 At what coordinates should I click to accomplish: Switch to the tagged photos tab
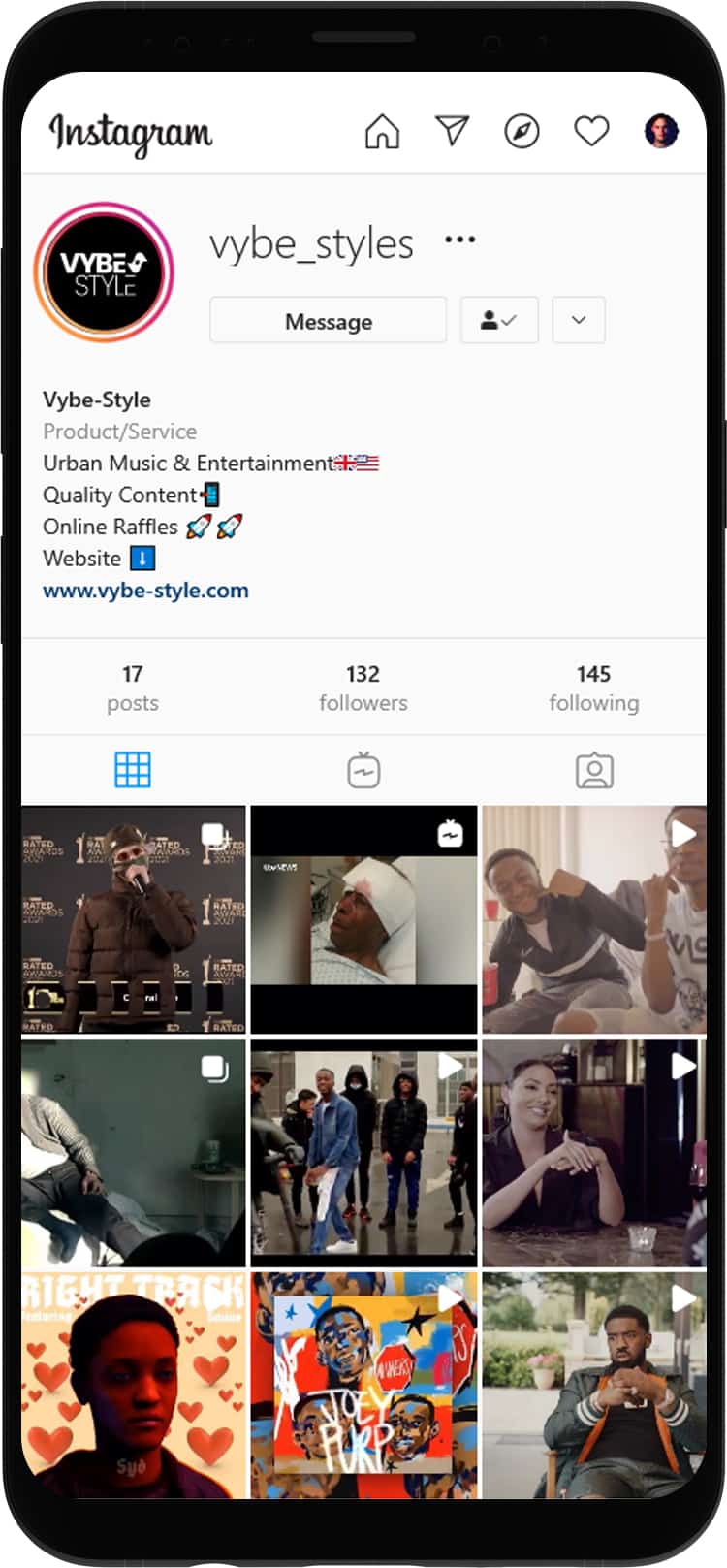point(594,771)
